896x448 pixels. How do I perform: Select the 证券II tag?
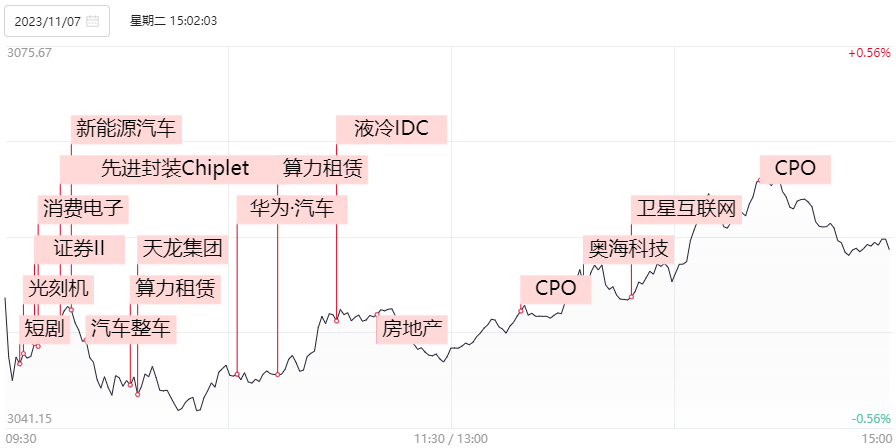[x=79, y=248]
